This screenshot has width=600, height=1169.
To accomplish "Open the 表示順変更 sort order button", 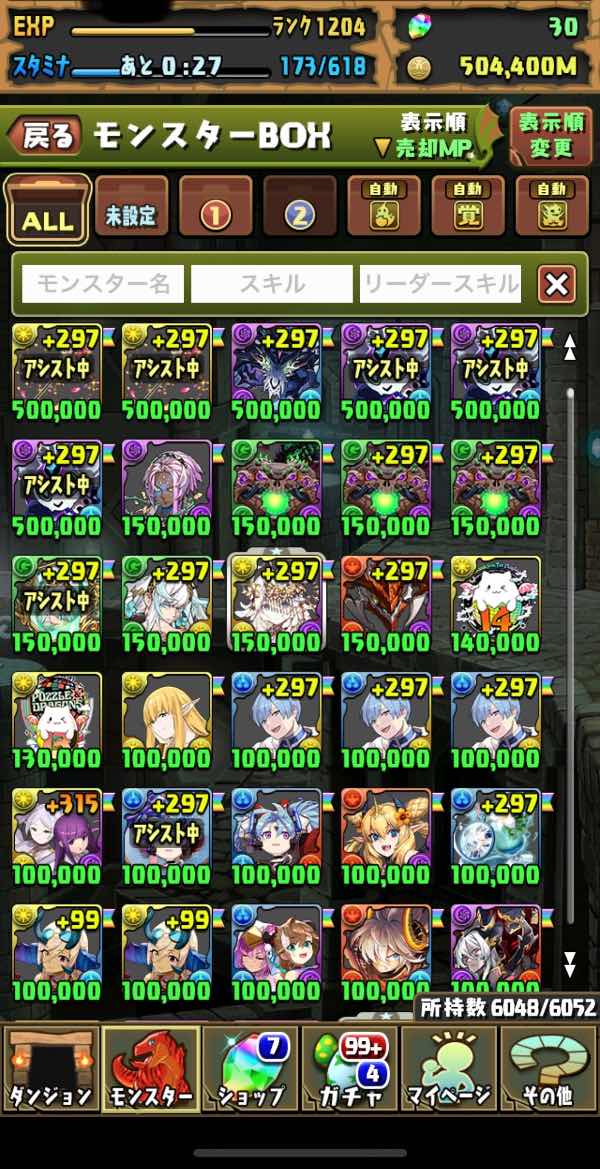I will point(551,136).
